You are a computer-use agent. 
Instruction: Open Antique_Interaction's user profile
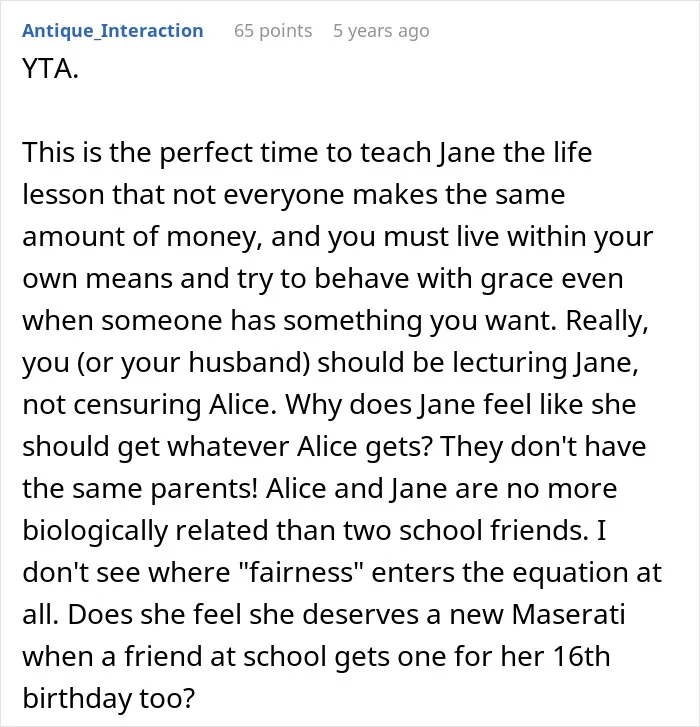pyautogui.click(x=113, y=31)
